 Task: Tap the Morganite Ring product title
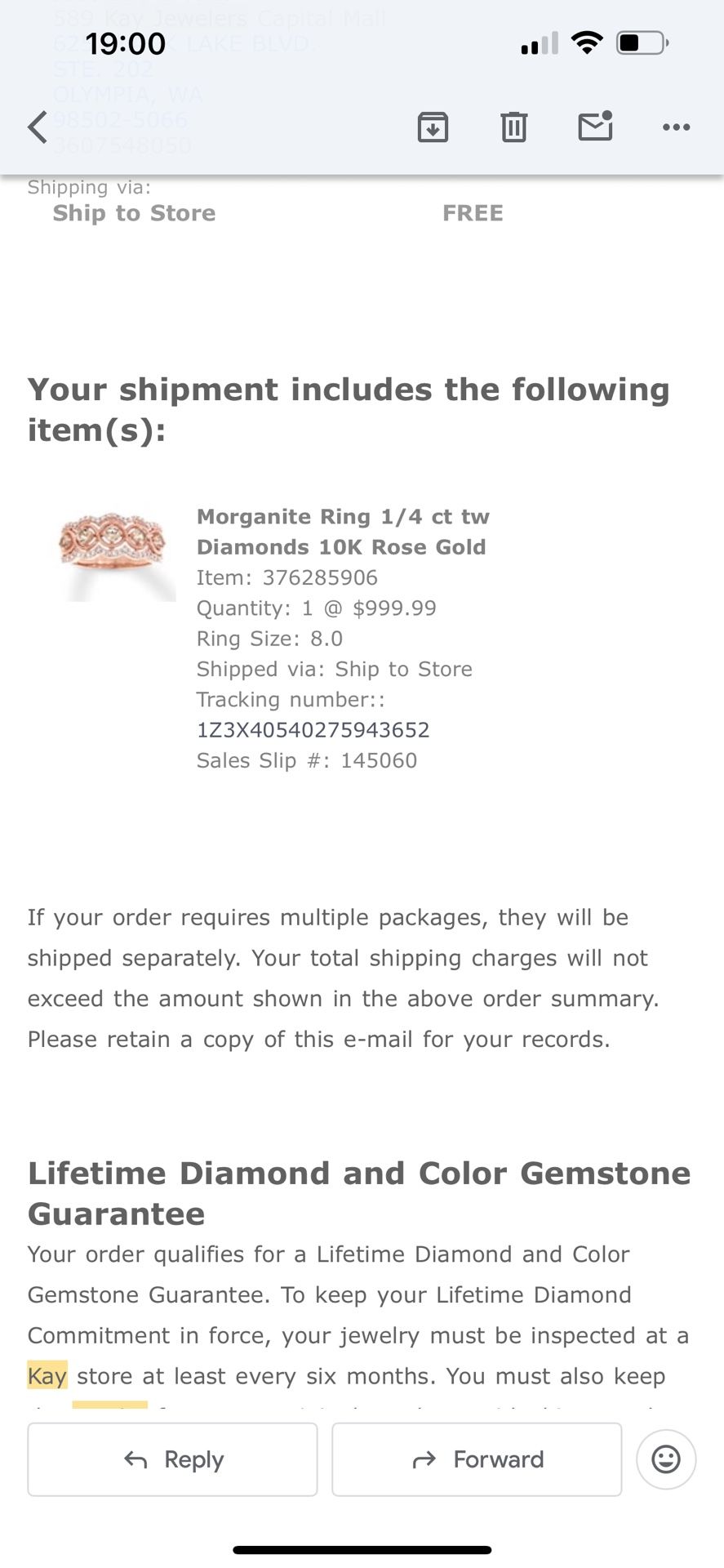pos(341,532)
